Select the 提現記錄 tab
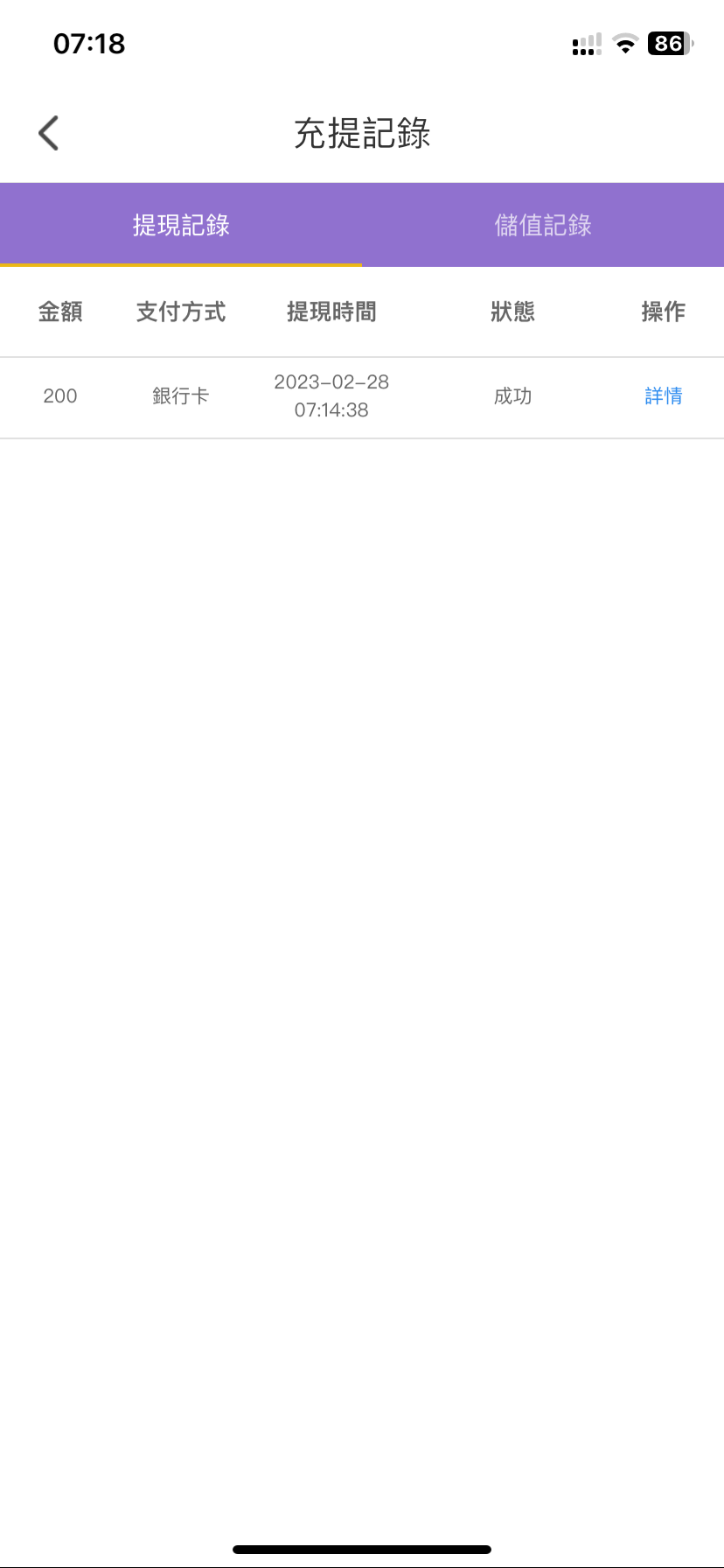The image size is (724, 1568). point(181,225)
